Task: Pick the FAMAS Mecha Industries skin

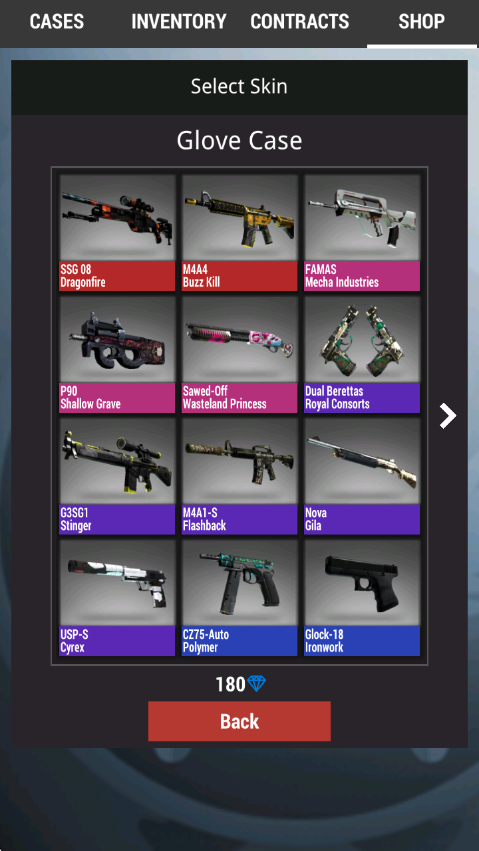Action: point(362,232)
